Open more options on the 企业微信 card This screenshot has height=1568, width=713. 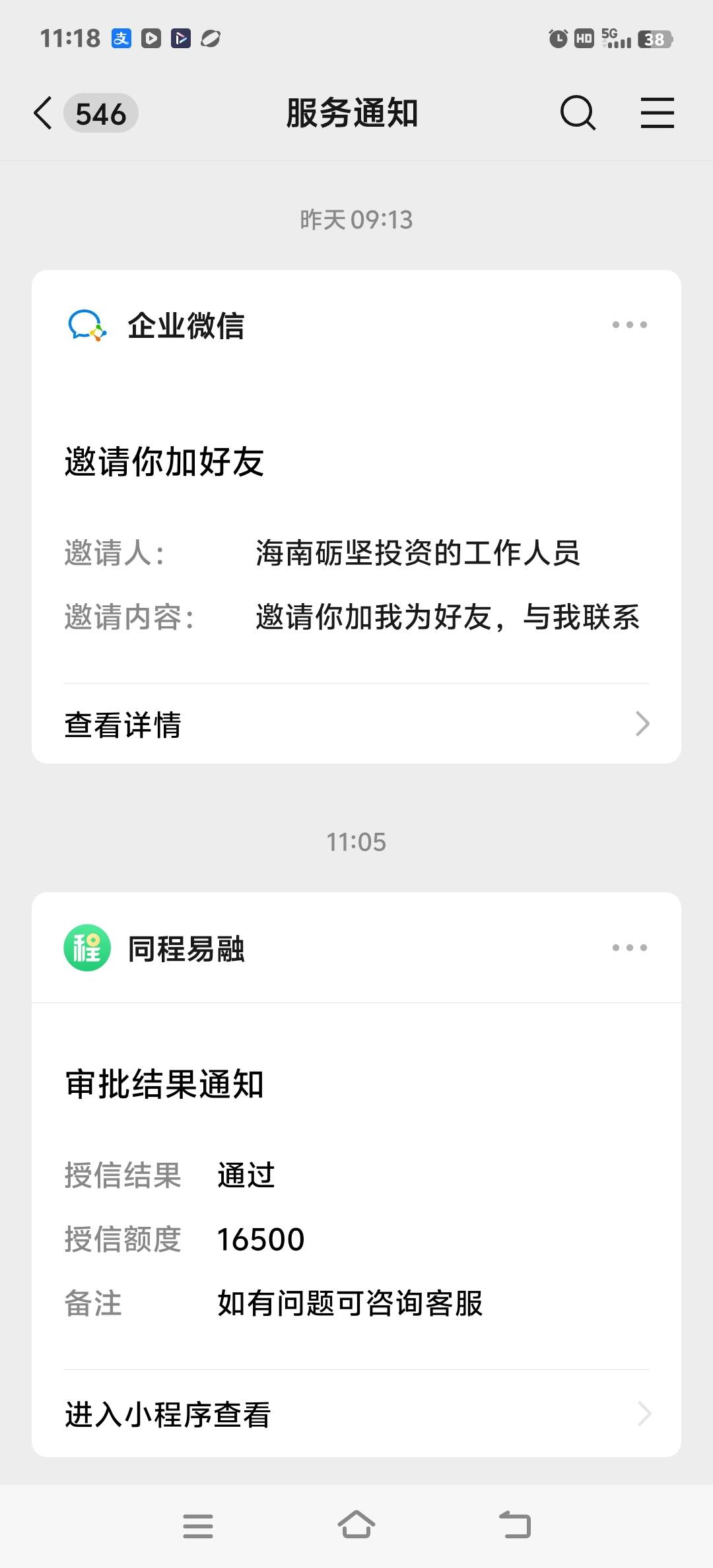point(629,325)
